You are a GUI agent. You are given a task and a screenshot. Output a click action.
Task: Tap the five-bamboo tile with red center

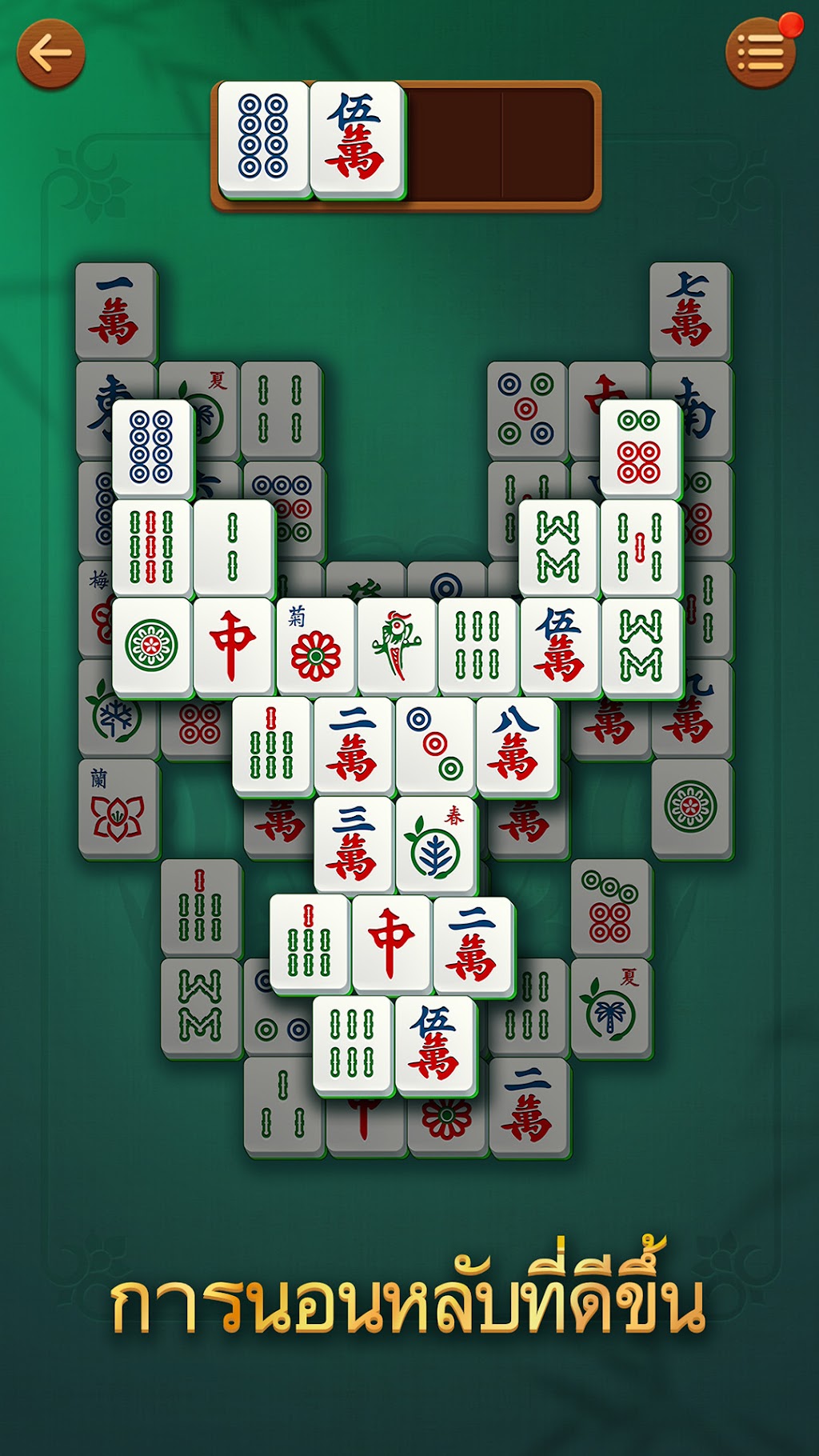click(x=640, y=548)
